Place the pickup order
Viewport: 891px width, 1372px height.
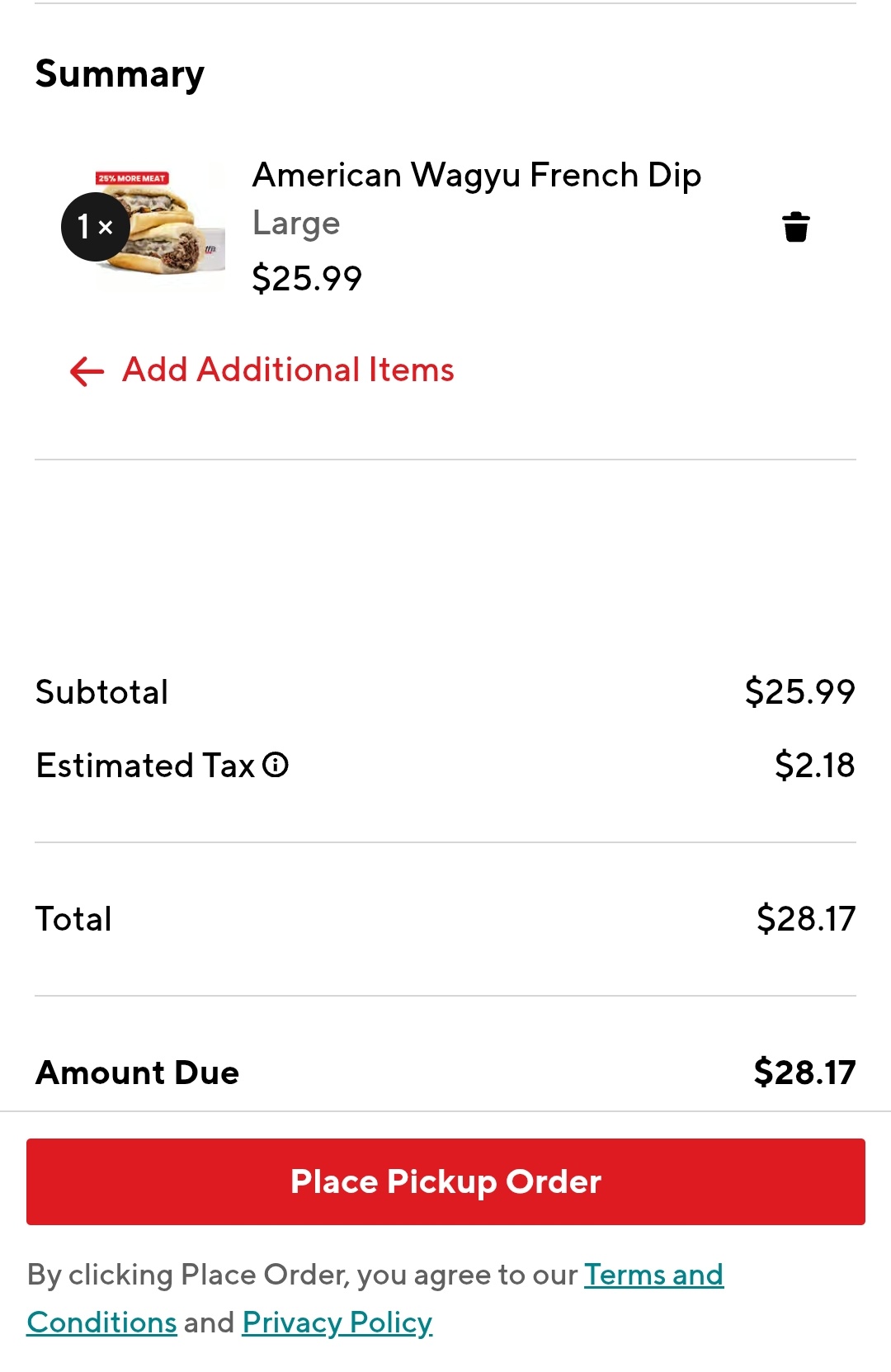point(445,1181)
